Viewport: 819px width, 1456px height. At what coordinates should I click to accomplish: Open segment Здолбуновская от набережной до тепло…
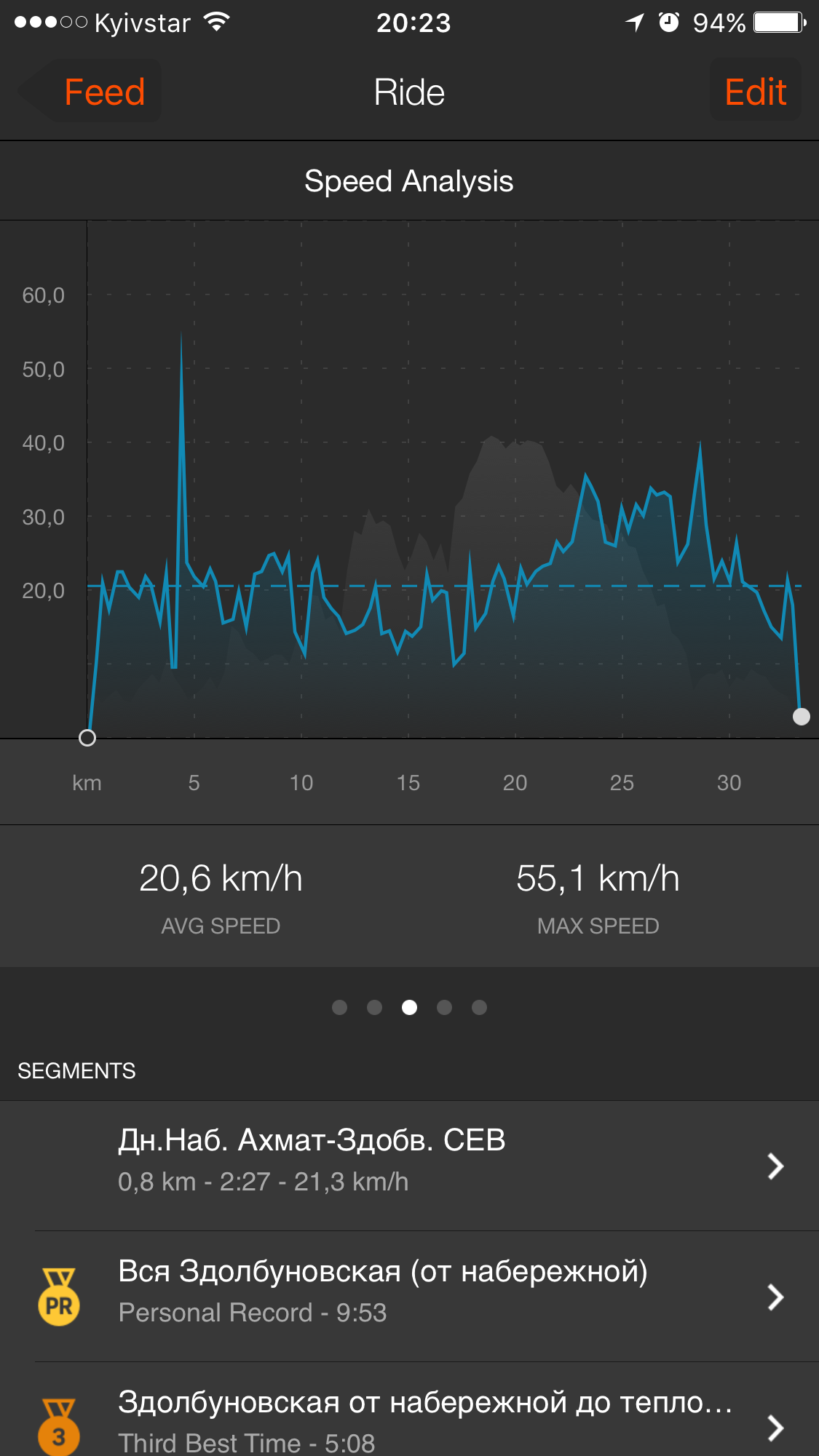point(409,1419)
